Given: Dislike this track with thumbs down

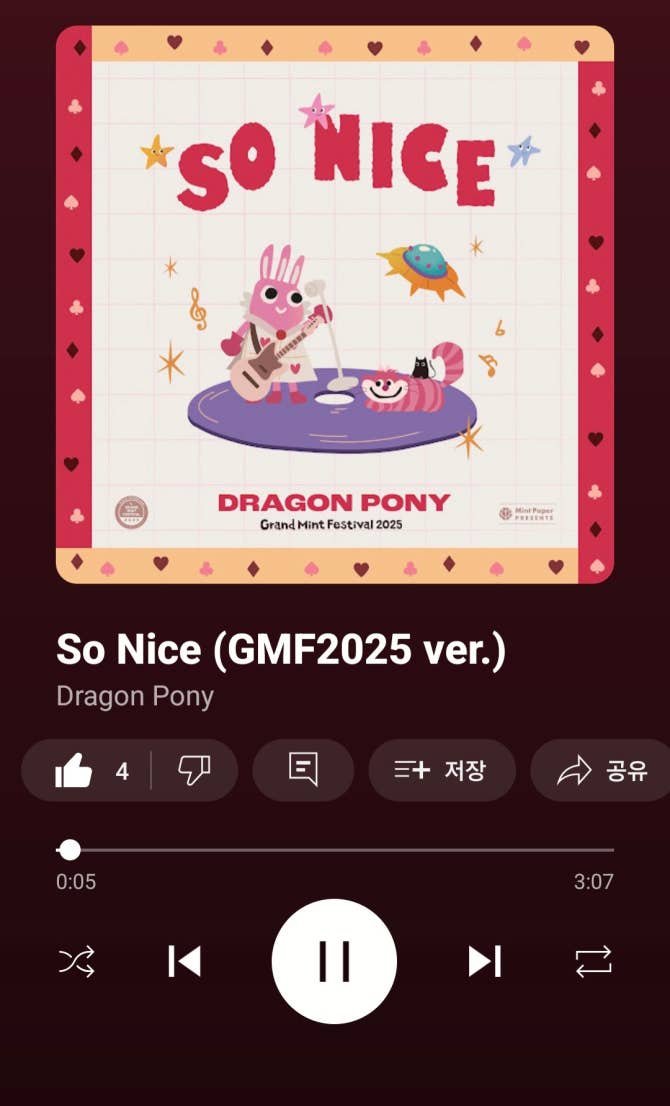Looking at the screenshot, I should pos(193,770).
